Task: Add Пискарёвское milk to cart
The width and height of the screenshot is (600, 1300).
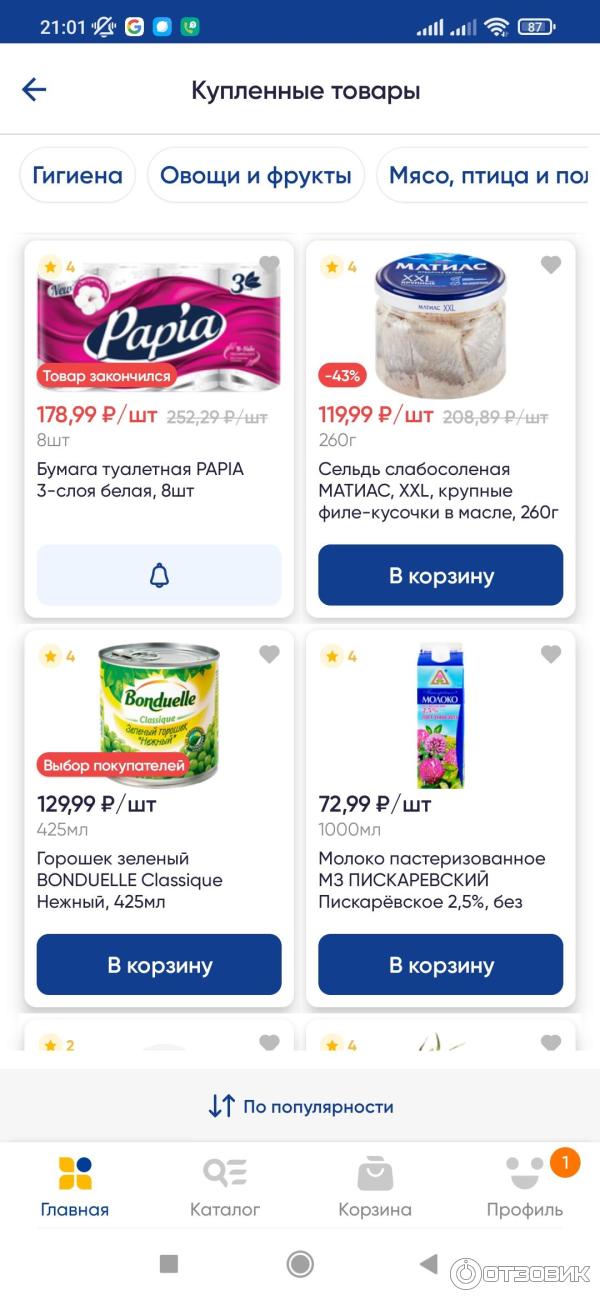Action: click(441, 965)
